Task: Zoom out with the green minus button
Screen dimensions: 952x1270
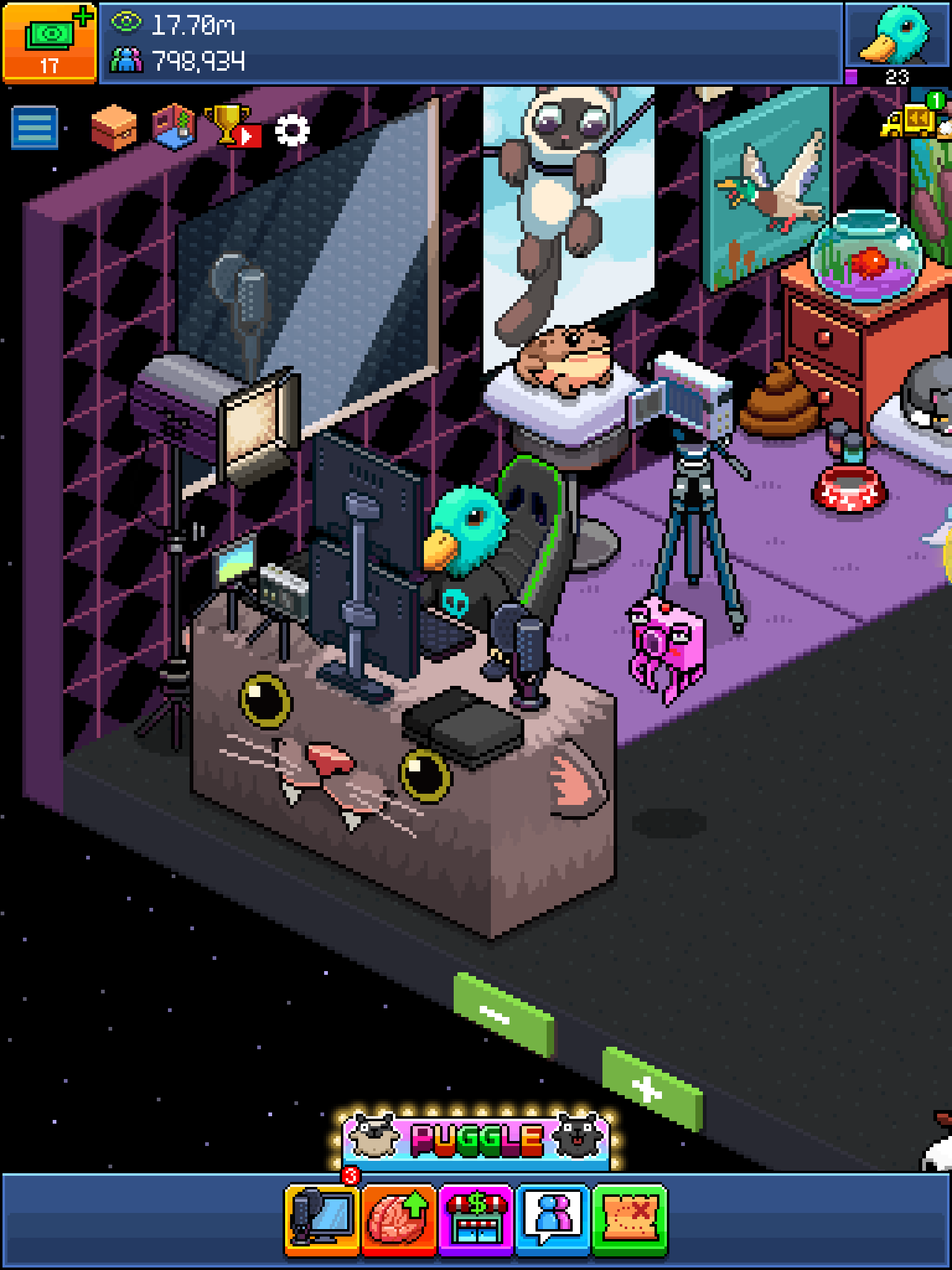Action: coord(503,1015)
